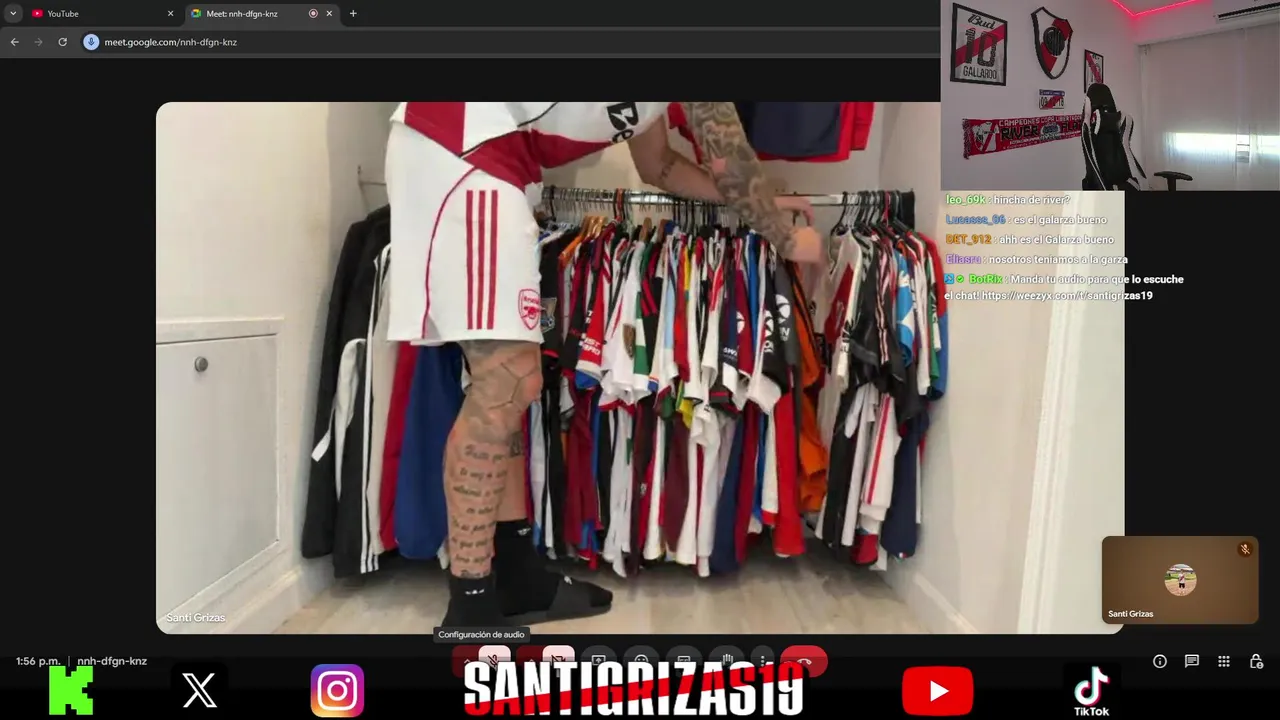Close the Meet nnh-dfgn-knz tab
Screen dimensions: 1280x720
[x=329, y=14]
